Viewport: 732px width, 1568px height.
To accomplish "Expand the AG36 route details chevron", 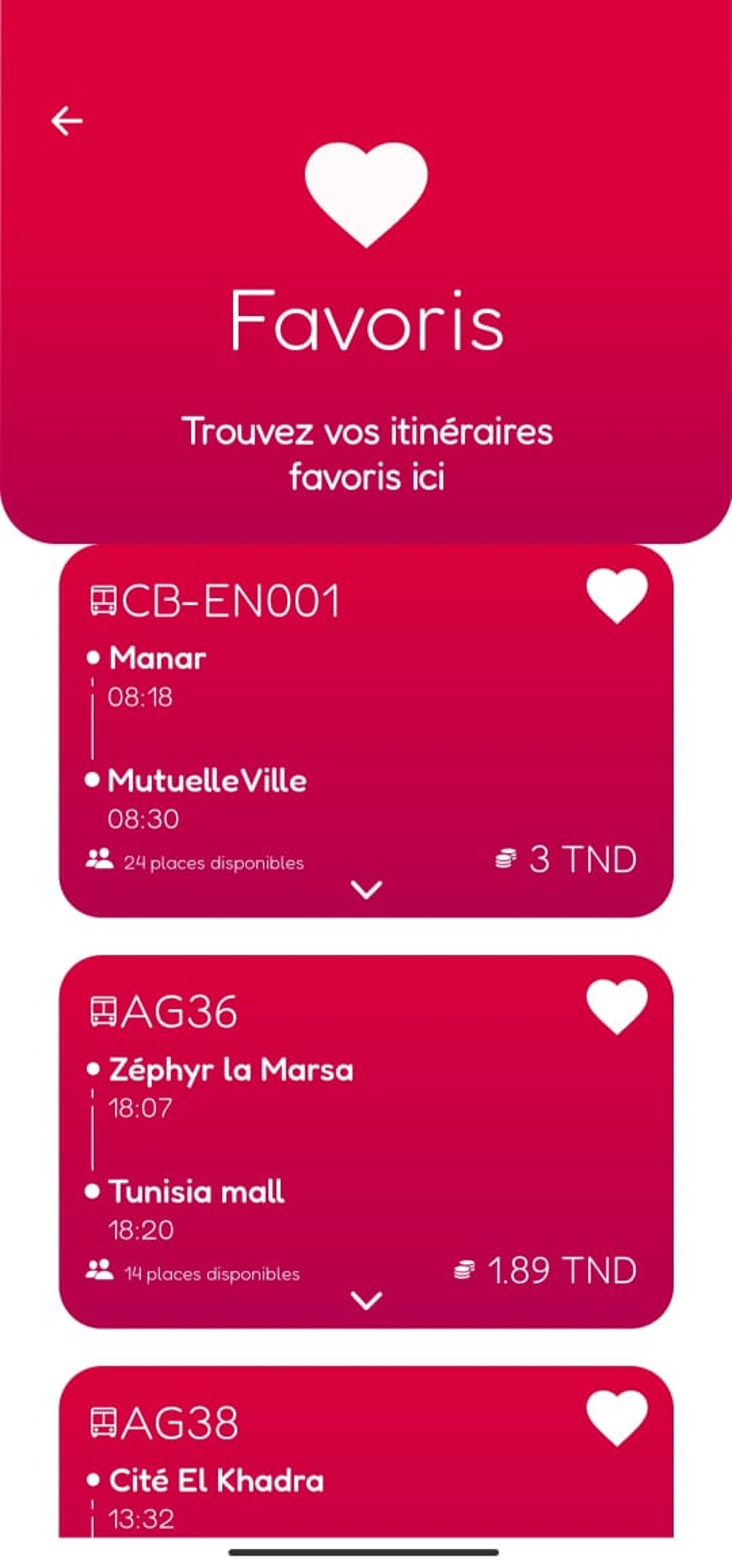I will pos(366,1301).
